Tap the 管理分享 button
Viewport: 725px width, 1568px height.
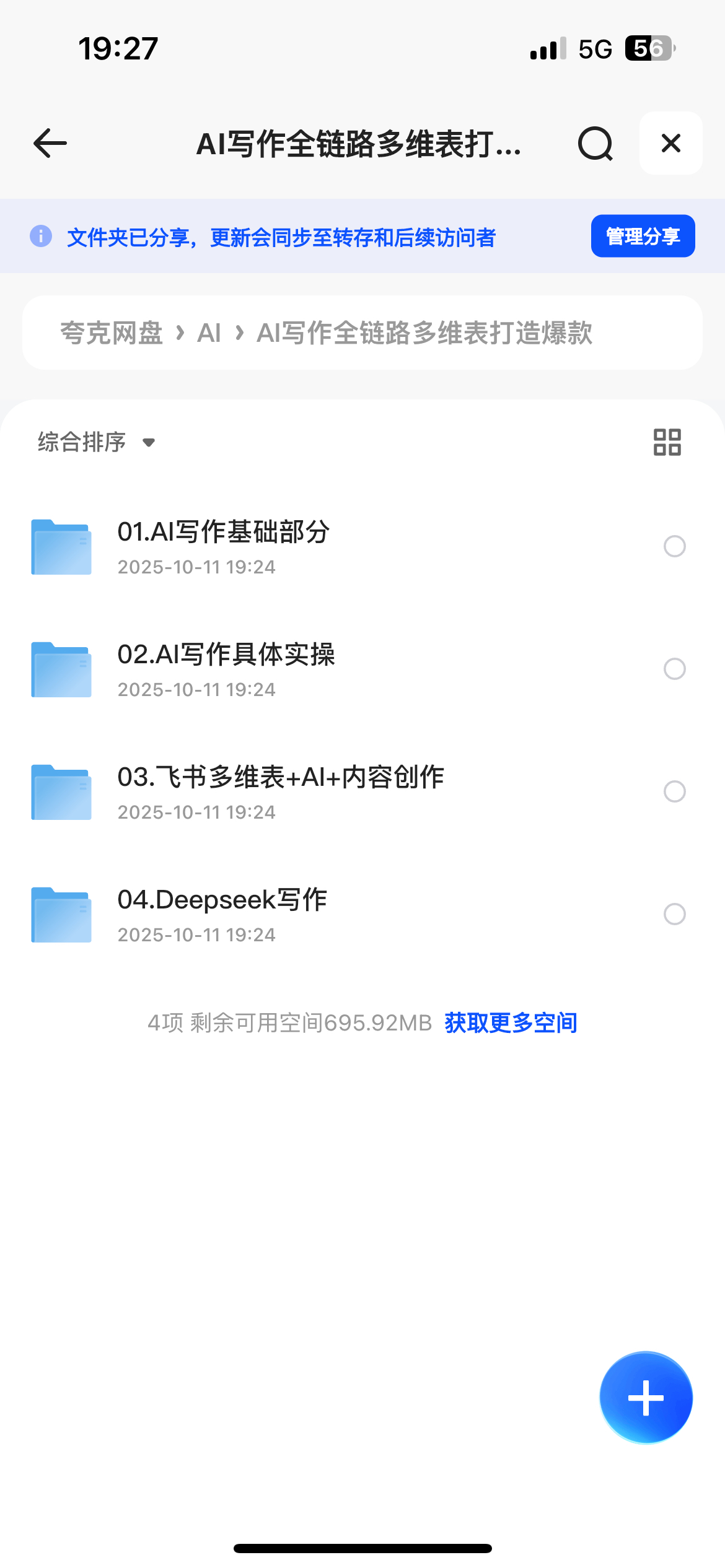point(643,236)
